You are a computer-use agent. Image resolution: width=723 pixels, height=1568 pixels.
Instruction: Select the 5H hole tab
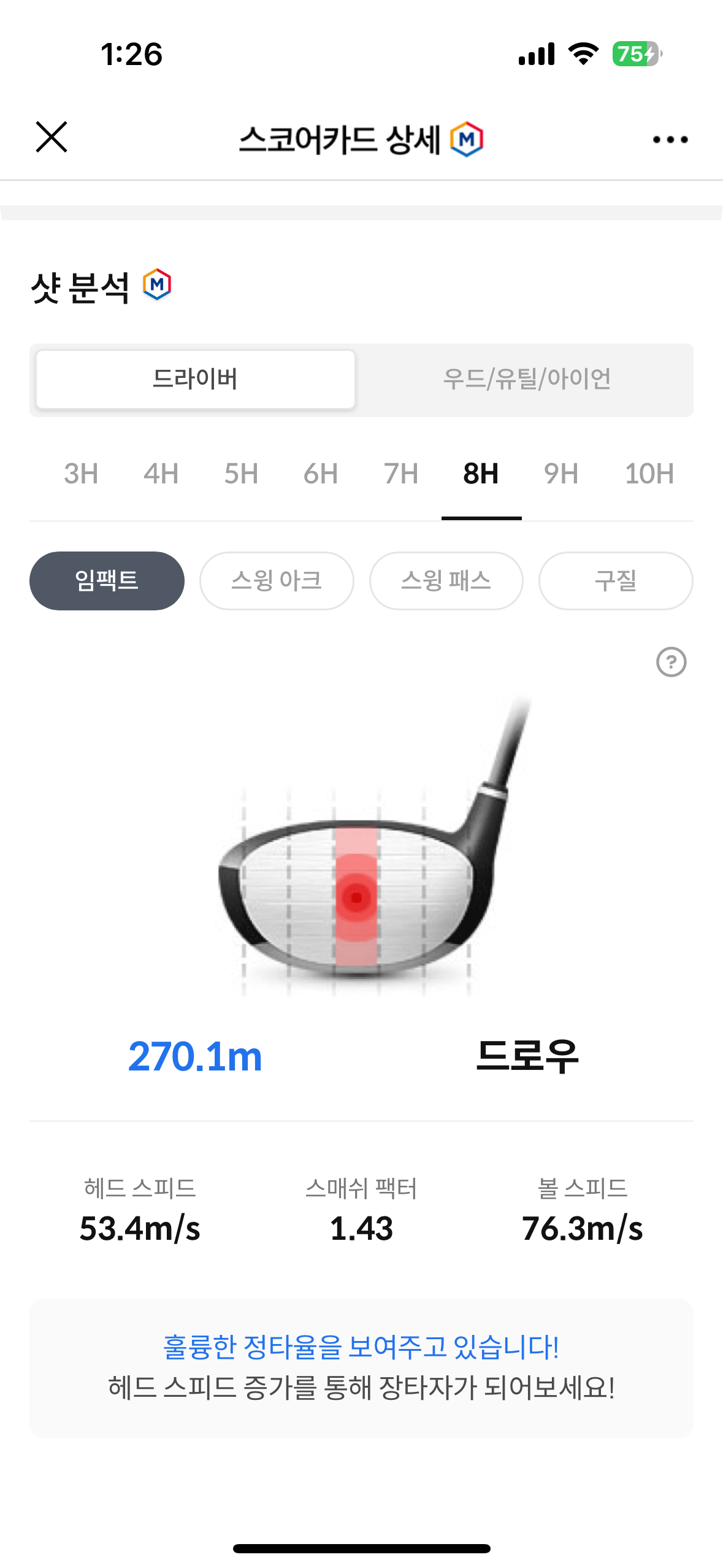[x=241, y=474]
